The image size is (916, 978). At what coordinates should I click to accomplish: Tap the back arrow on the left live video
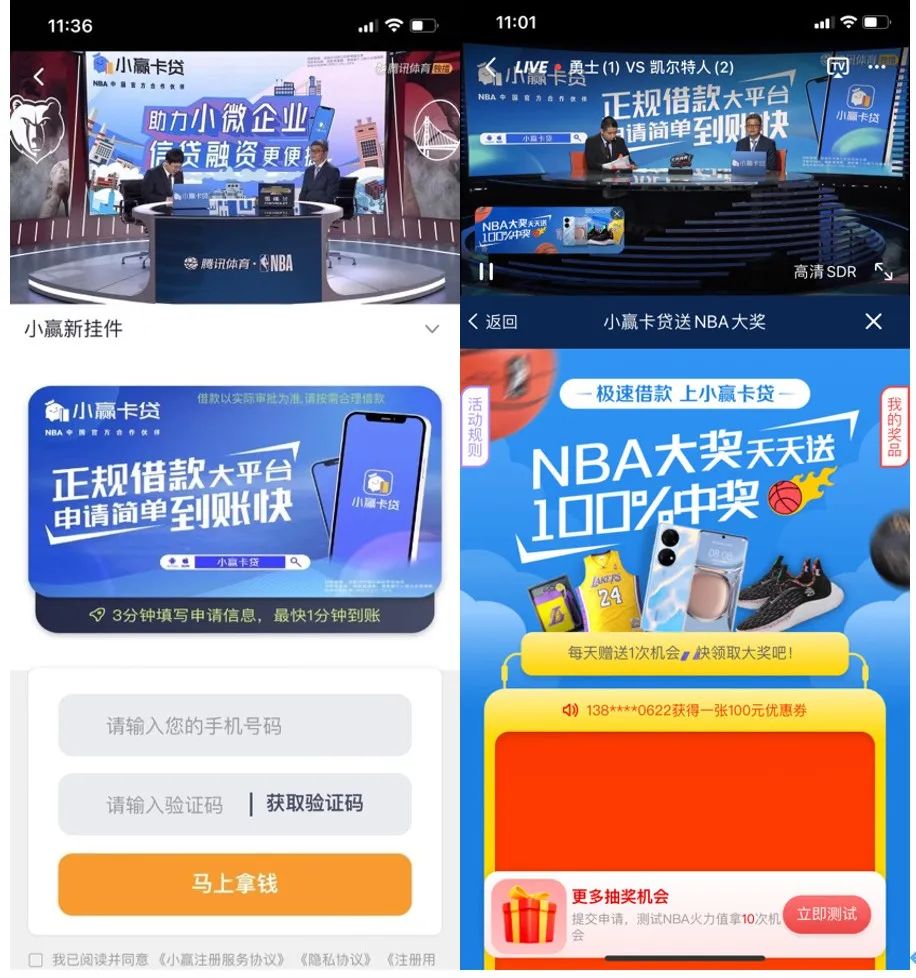click(x=40, y=75)
